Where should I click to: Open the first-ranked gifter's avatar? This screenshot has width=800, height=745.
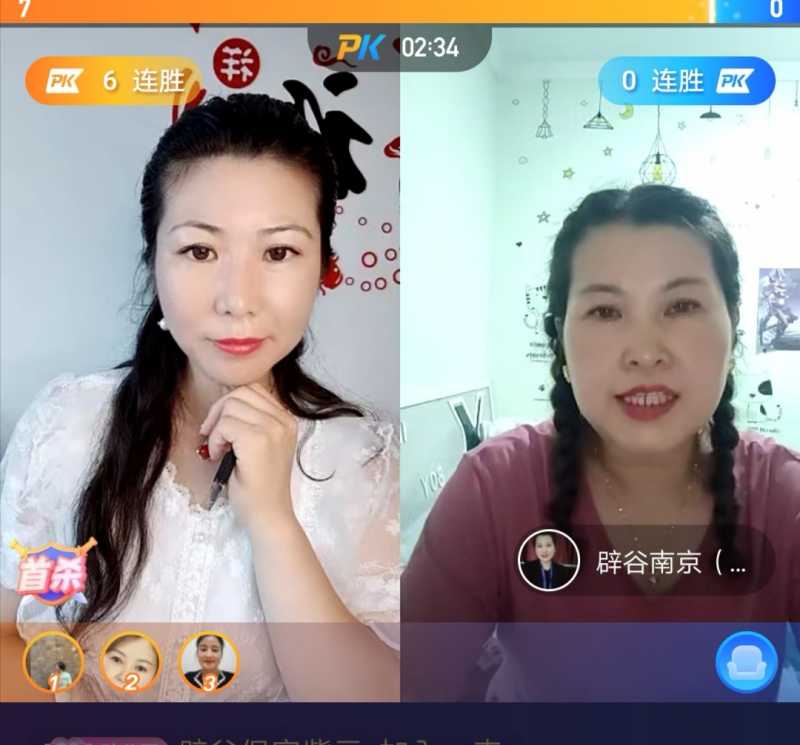coord(53,661)
